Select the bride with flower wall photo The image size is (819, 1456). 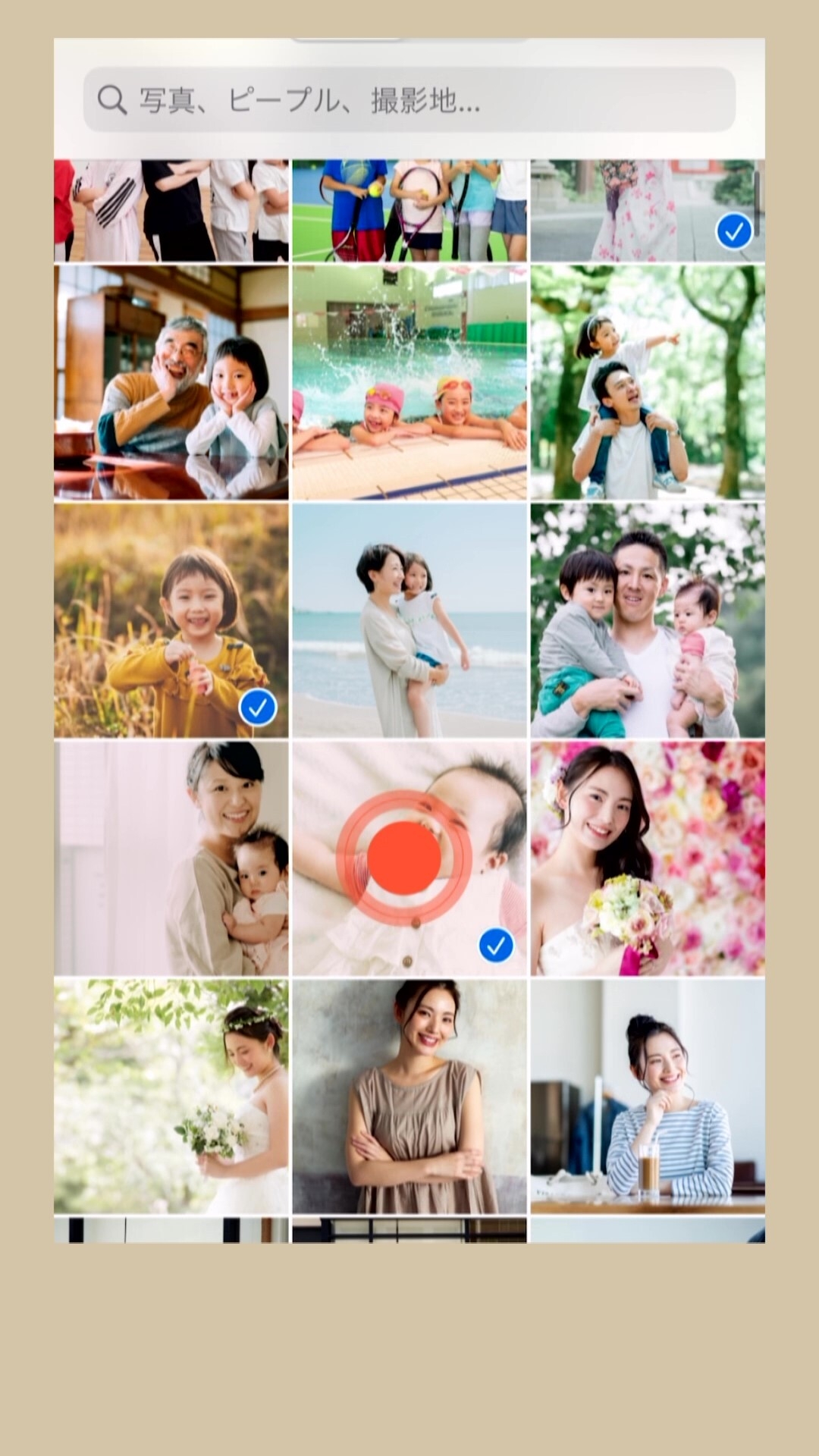coord(648,858)
